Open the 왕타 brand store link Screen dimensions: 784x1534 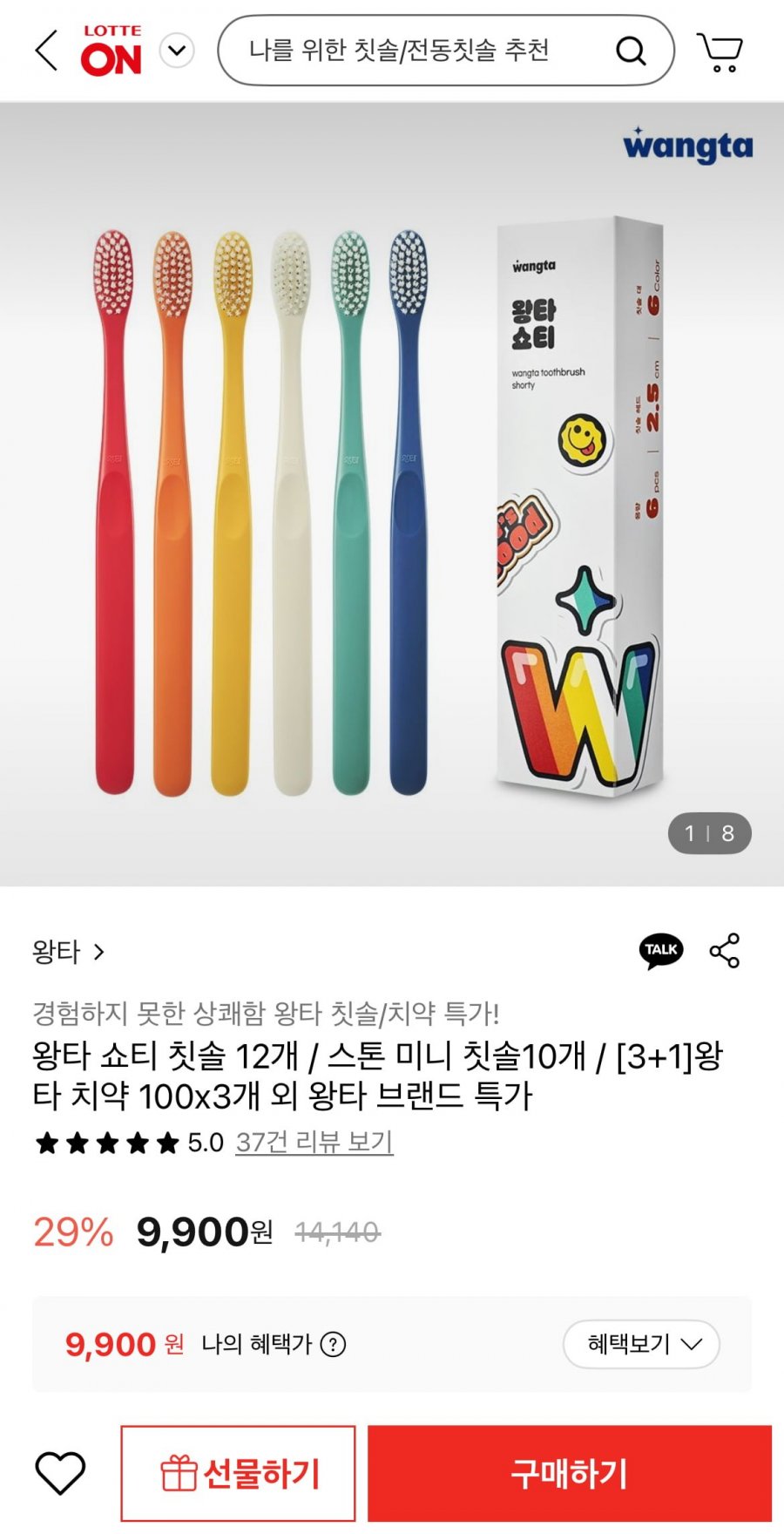pos(68,951)
